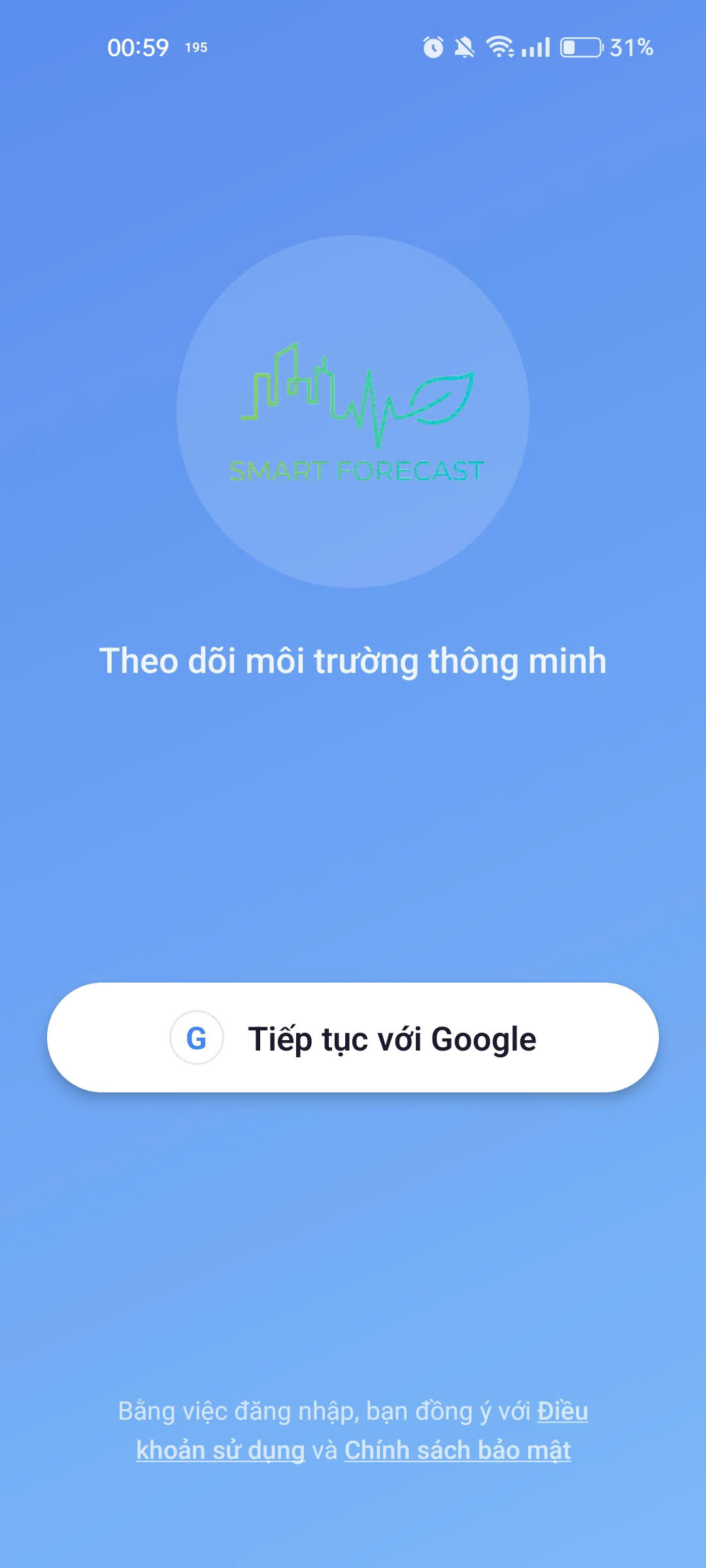Tap the battery level percentage display

630,48
